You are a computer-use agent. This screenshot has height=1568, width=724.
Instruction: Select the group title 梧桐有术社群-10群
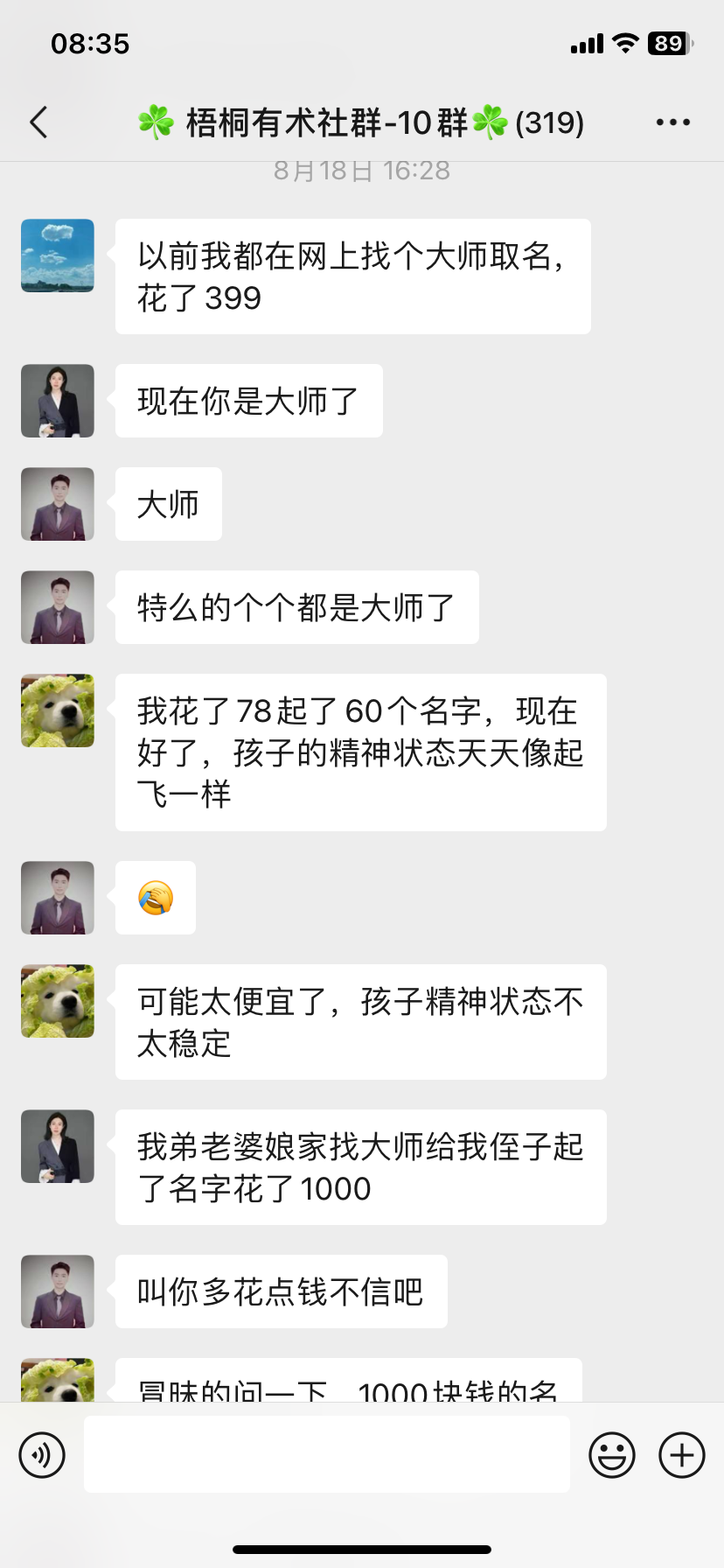pyautogui.click(x=362, y=122)
